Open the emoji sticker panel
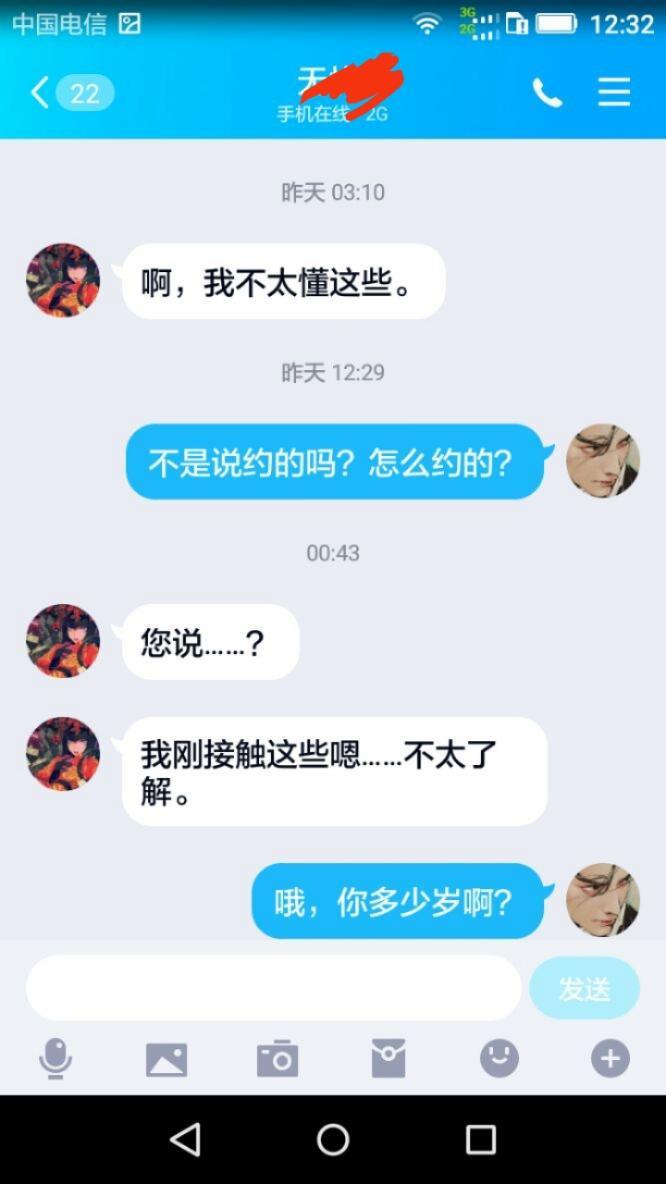 tap(499, 1058)
